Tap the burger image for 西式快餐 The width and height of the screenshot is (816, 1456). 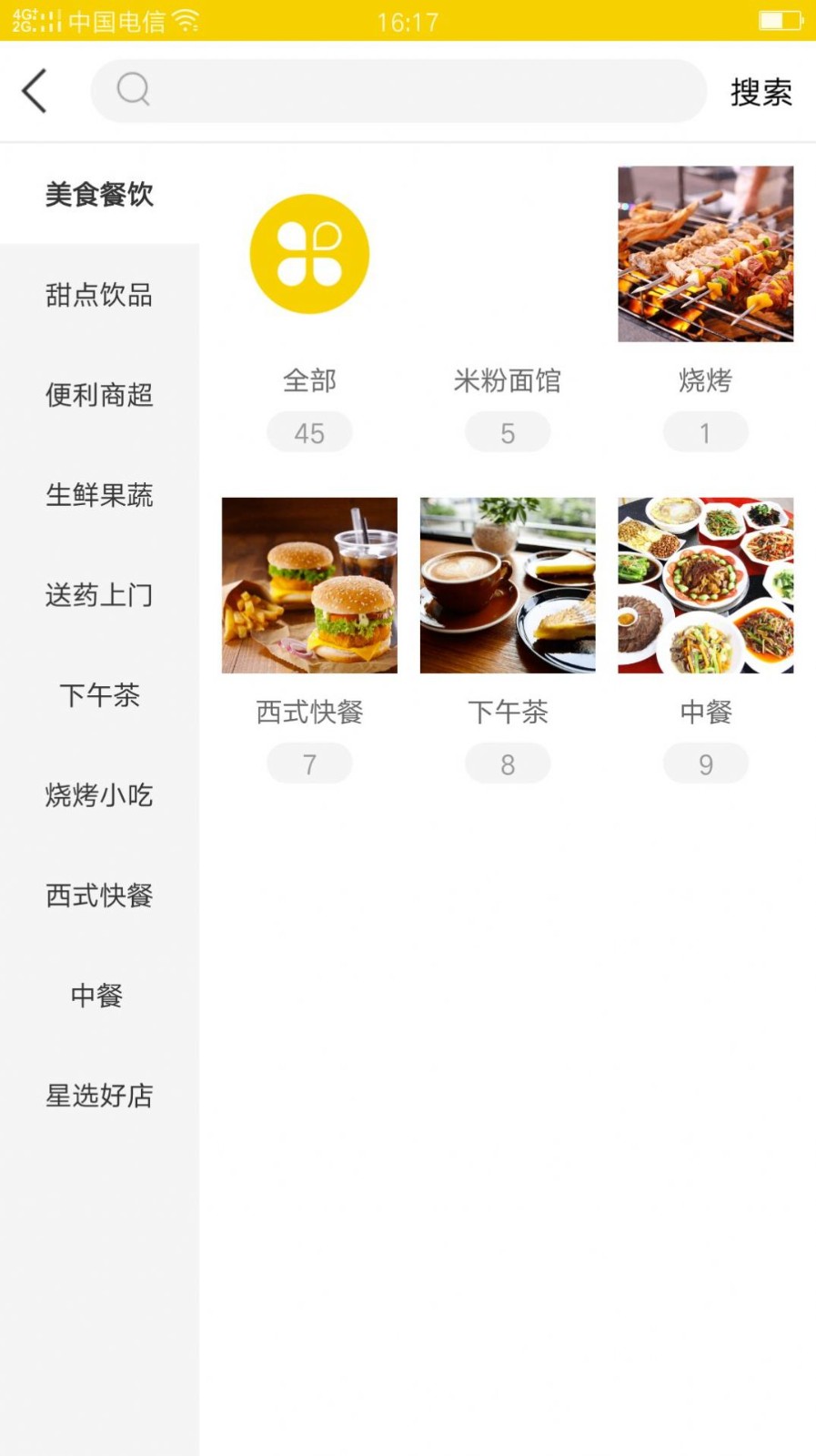pyautogui.click(x=308, y=585)
